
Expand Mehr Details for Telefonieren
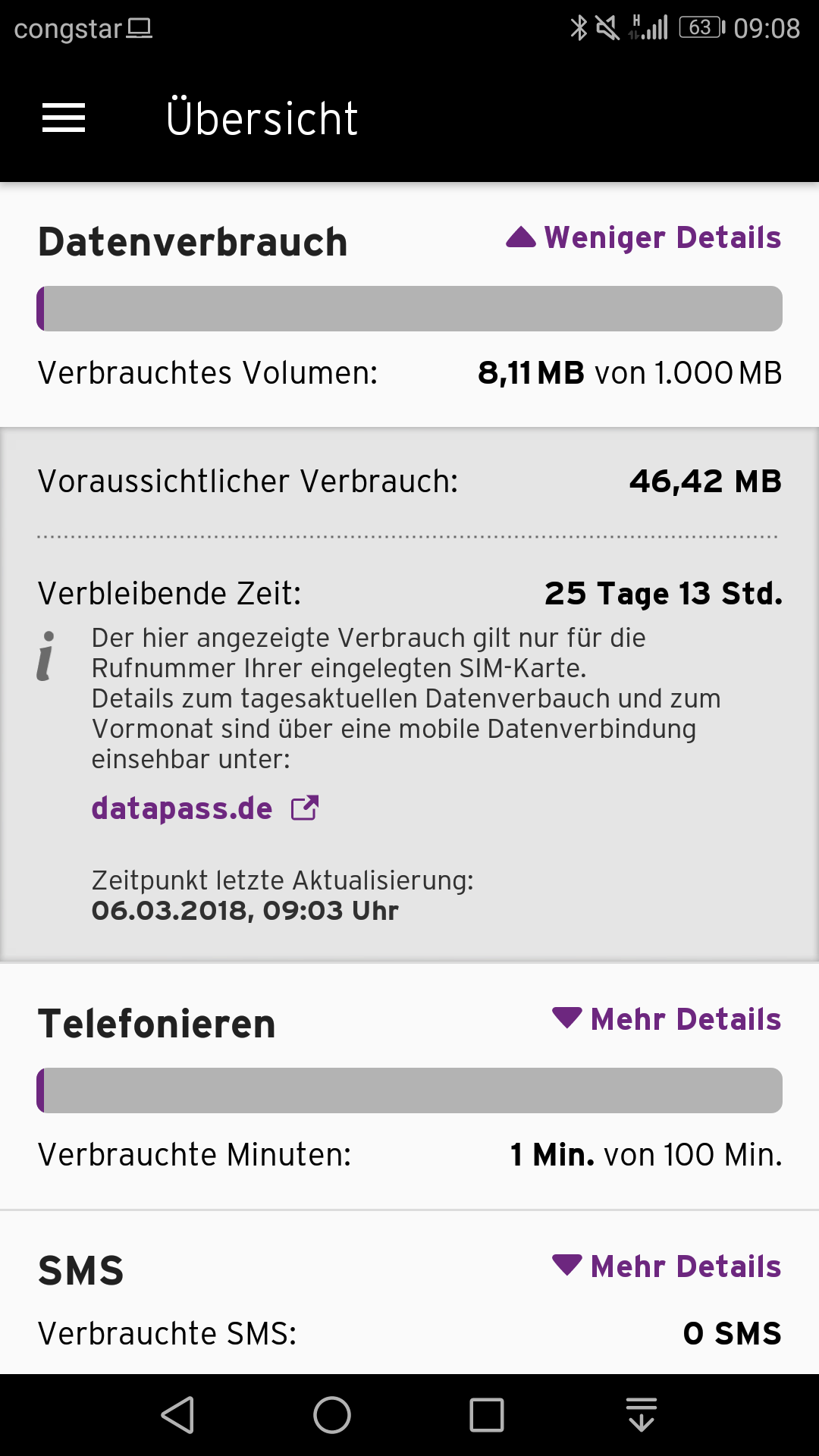[667, 1019]
